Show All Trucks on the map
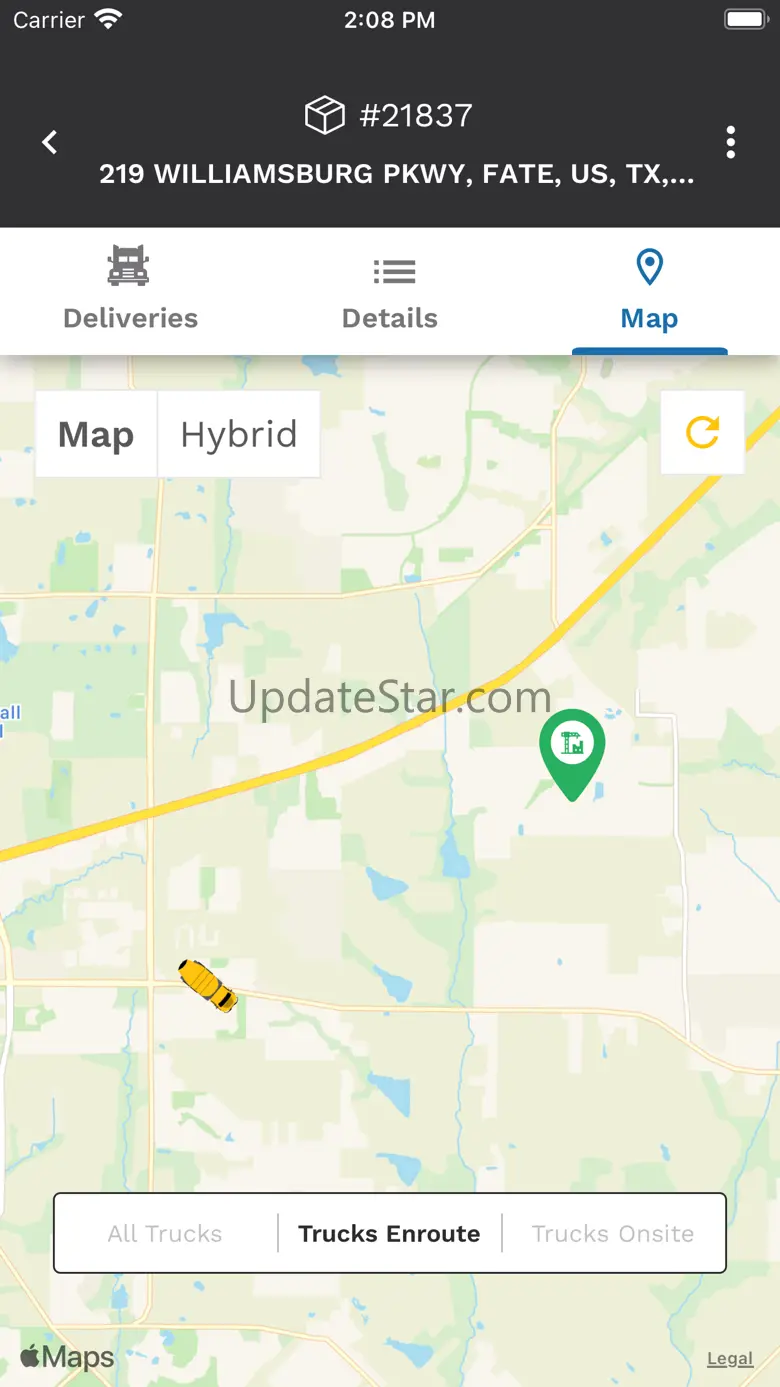Image resolution: width=780 pixels, height=1387 pixels. click(165, 1233)
